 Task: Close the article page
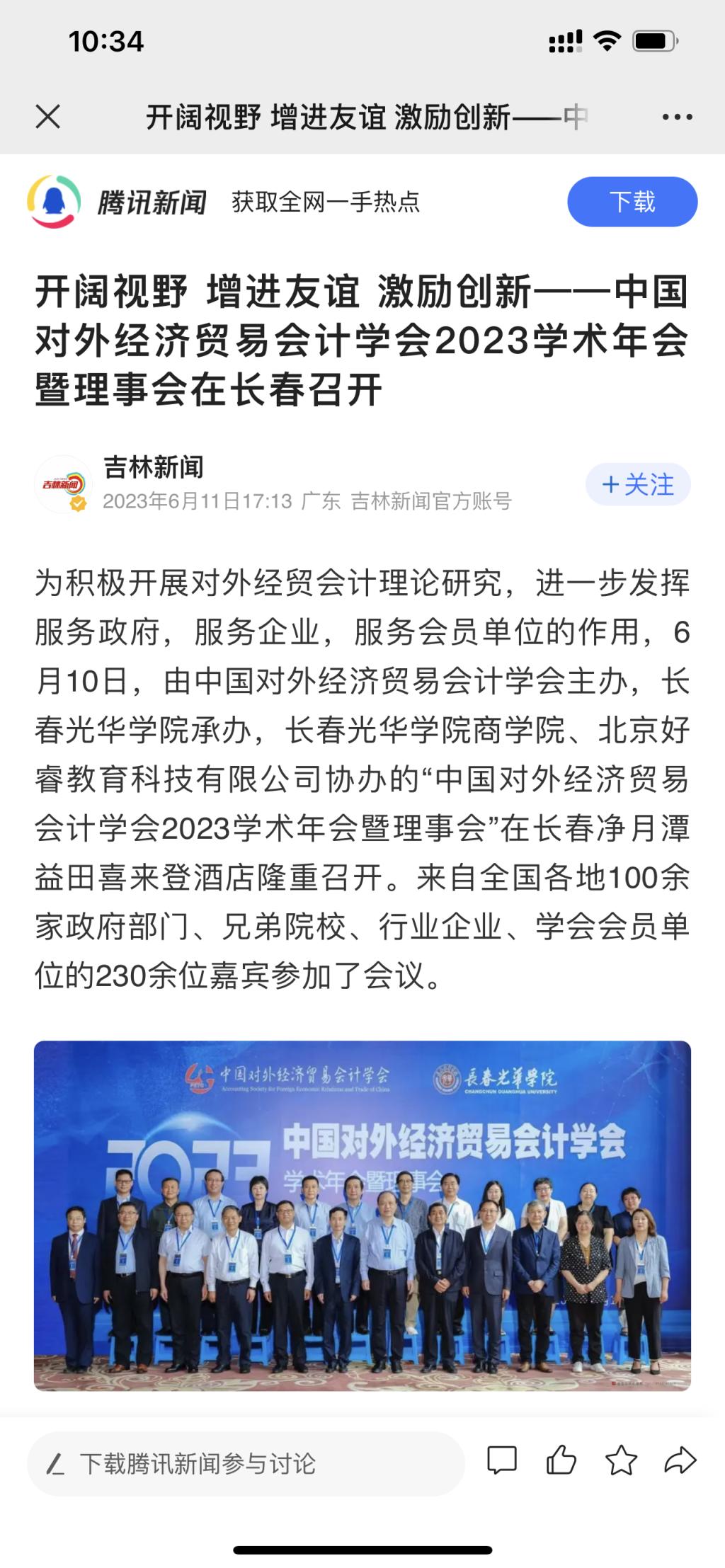(x=48, y=117)
